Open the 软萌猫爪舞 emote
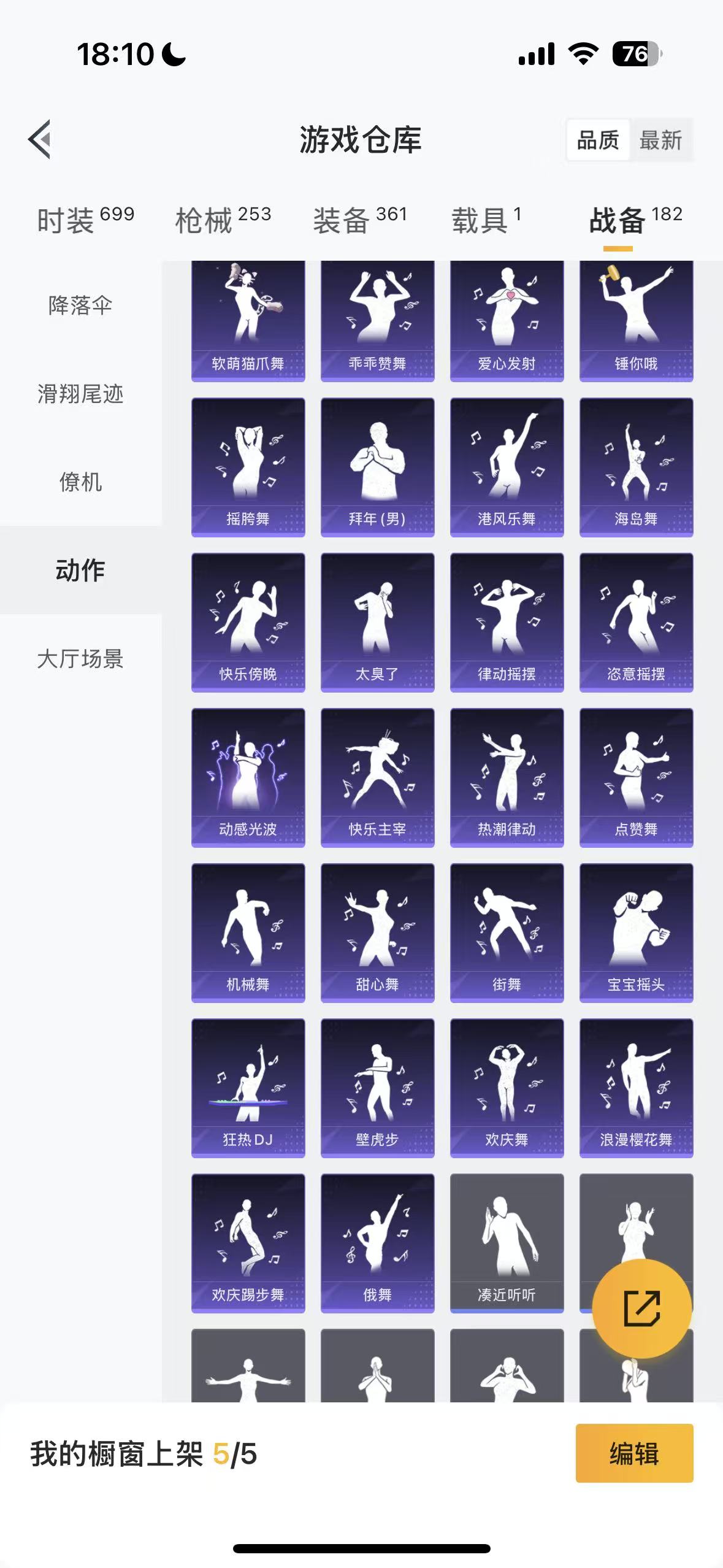 (248, 320)
